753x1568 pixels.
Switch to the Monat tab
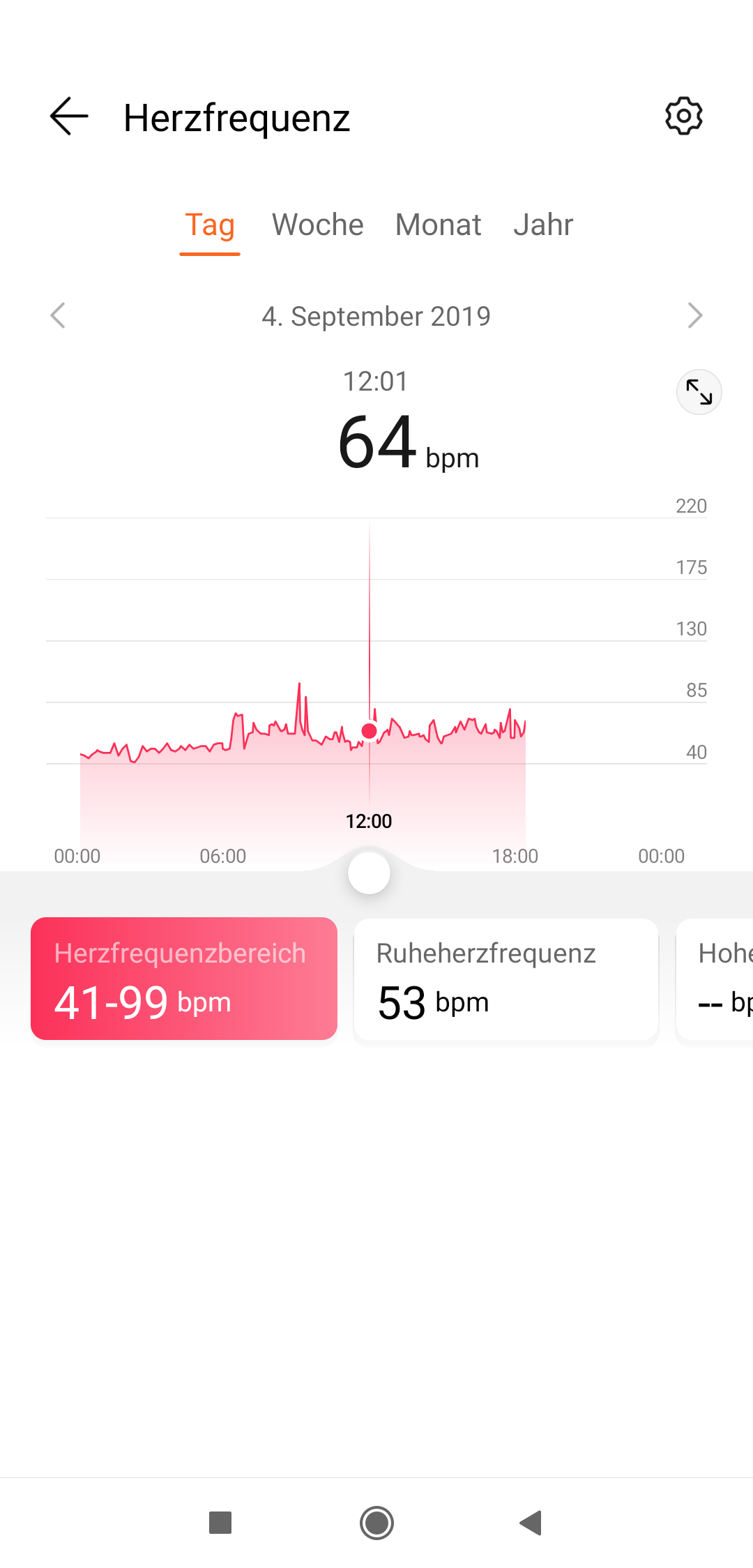pos(438,225)
